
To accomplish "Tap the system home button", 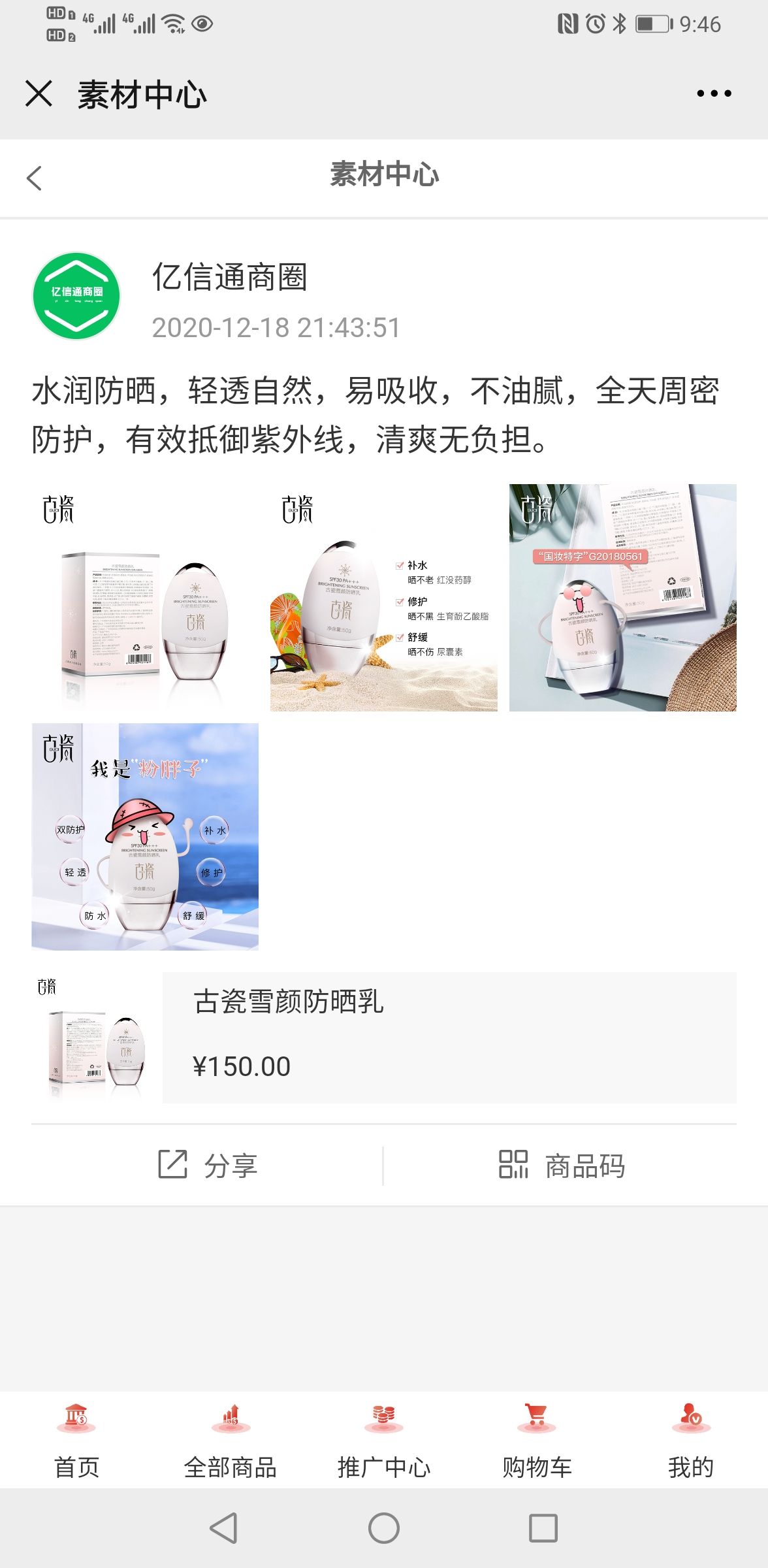I will click(x=384, y=1528).
